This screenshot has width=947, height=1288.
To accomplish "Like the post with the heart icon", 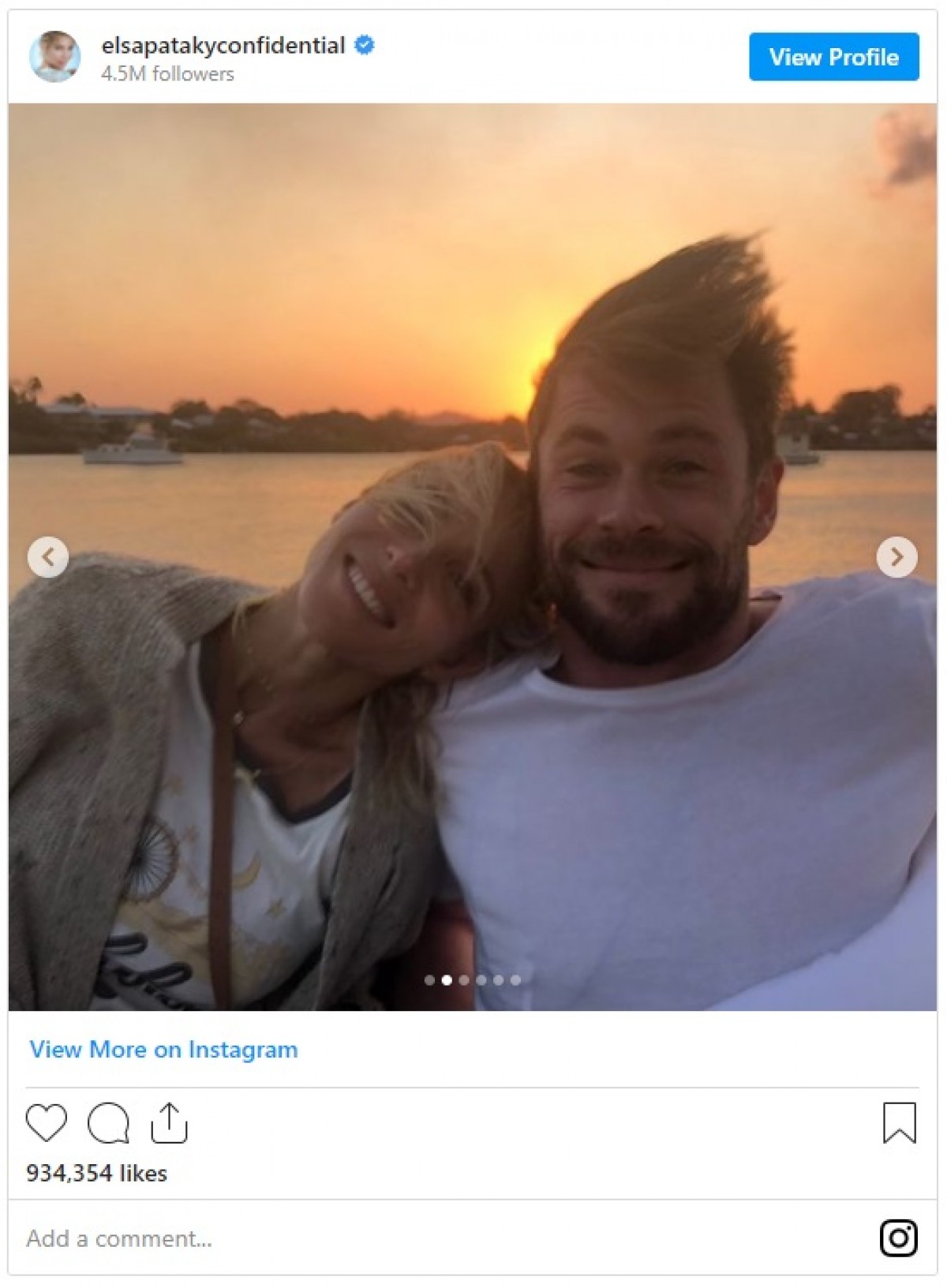I will pyautogui.click(x=47, y=1122).
